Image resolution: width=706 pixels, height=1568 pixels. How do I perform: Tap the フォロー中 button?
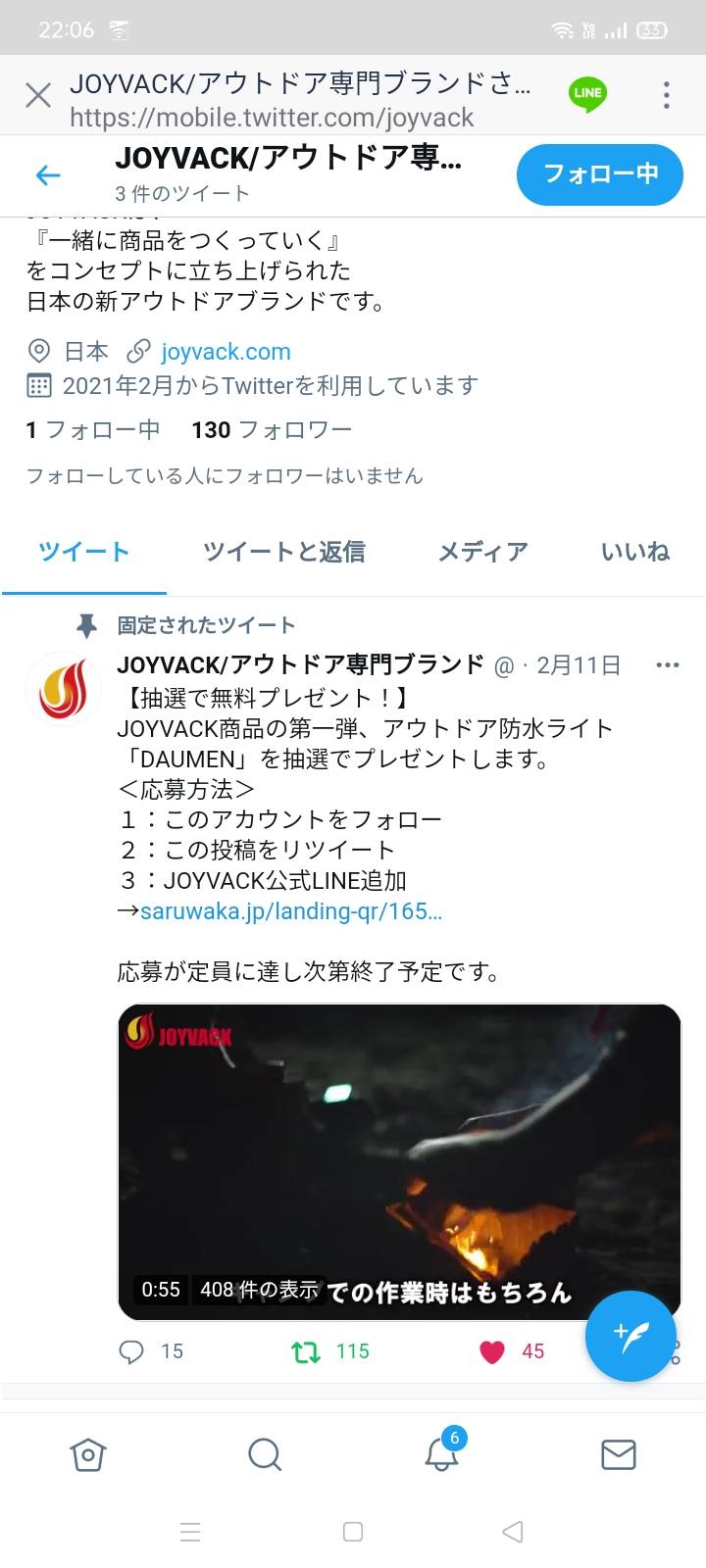pos(600,174)
